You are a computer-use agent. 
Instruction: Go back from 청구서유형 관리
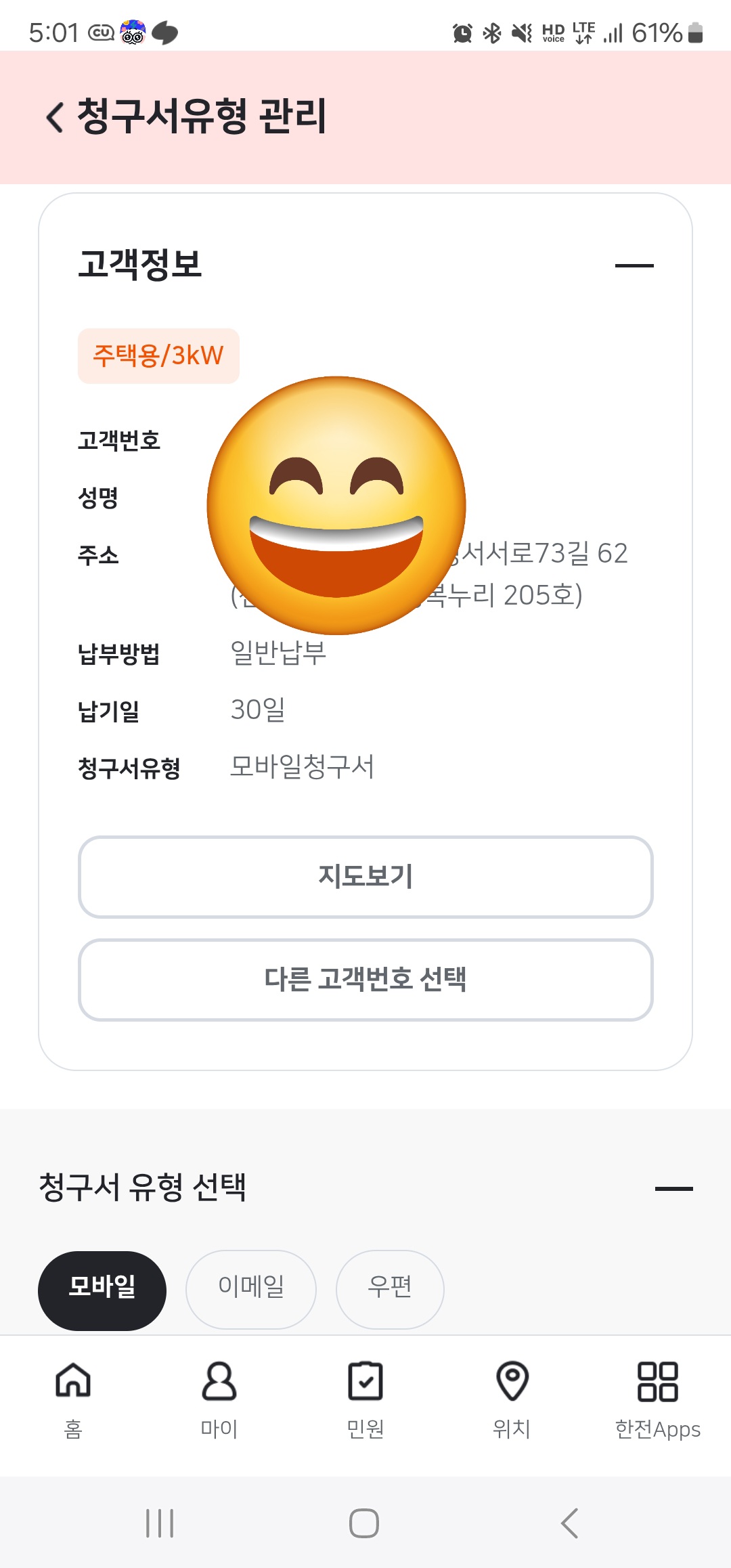[56, 117]
